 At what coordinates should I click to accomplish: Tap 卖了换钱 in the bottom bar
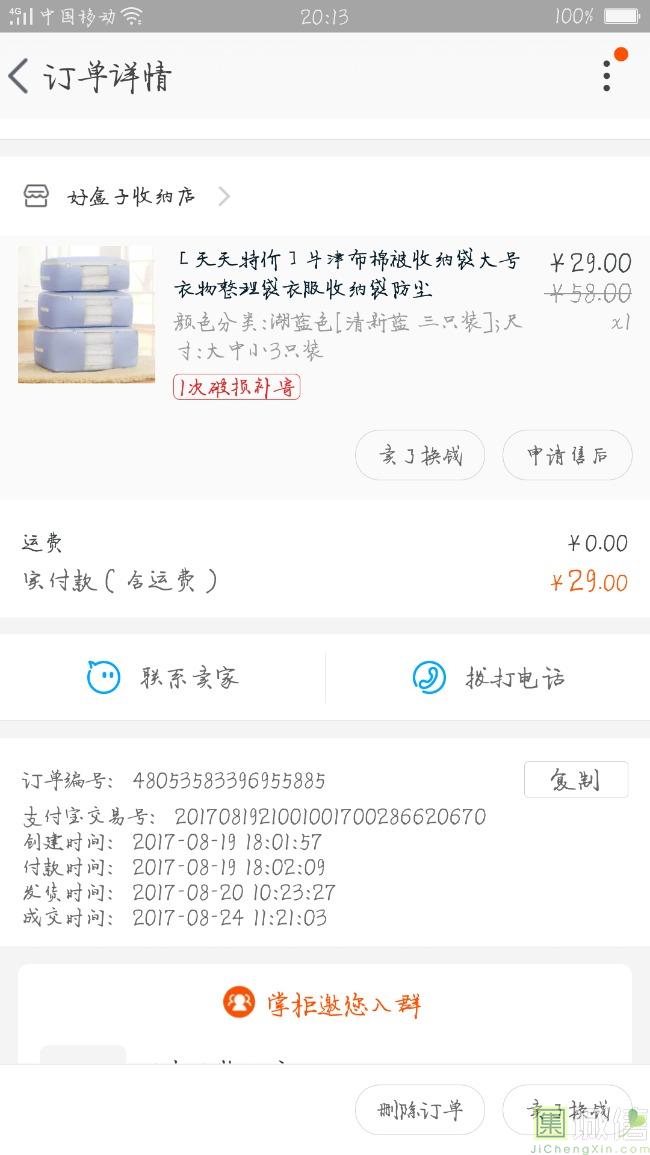567,1110
